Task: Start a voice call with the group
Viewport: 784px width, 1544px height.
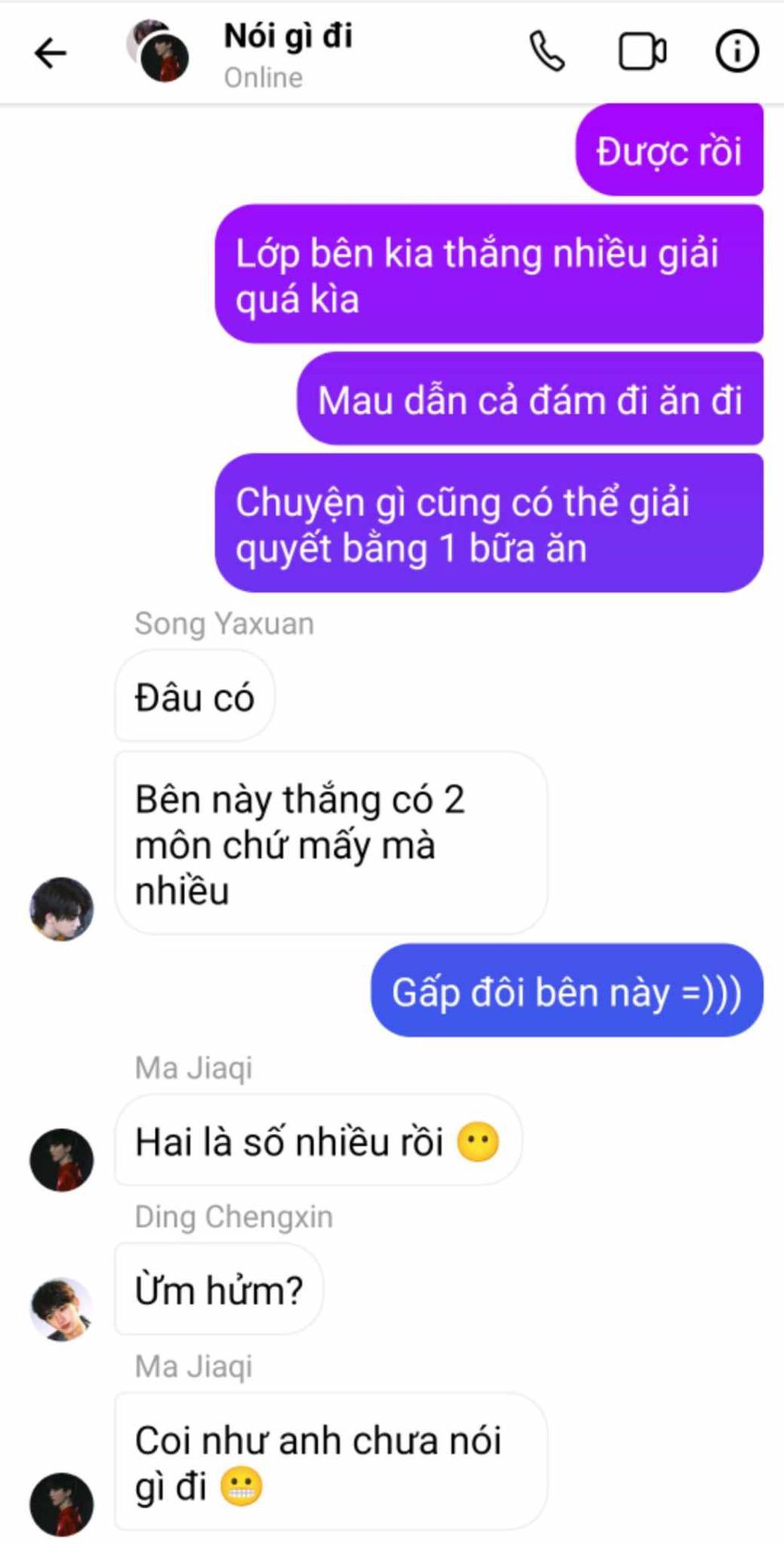Action: tap(548, 53)
